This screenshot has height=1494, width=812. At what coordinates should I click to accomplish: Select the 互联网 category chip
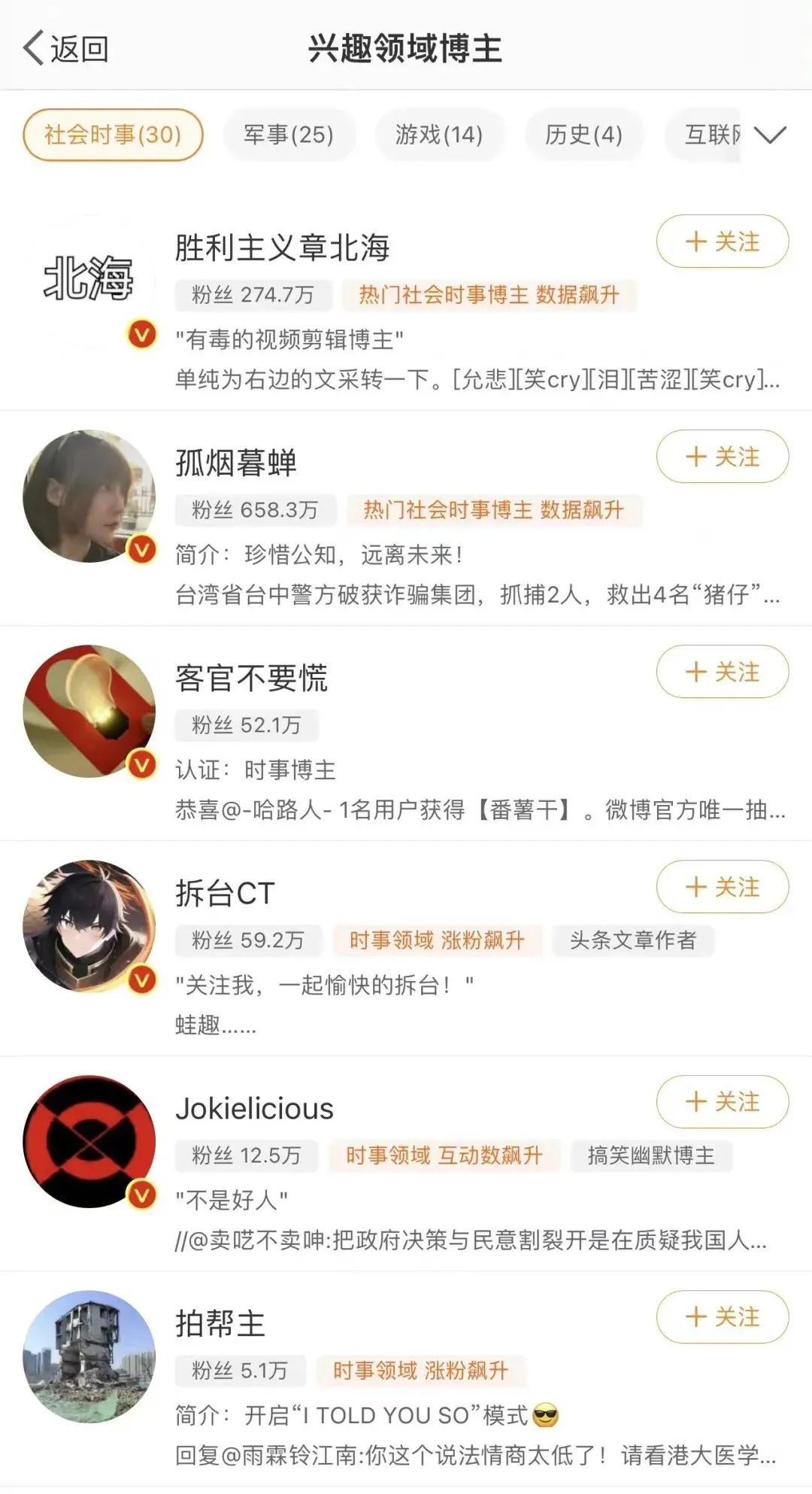click(x=710, y=135)
